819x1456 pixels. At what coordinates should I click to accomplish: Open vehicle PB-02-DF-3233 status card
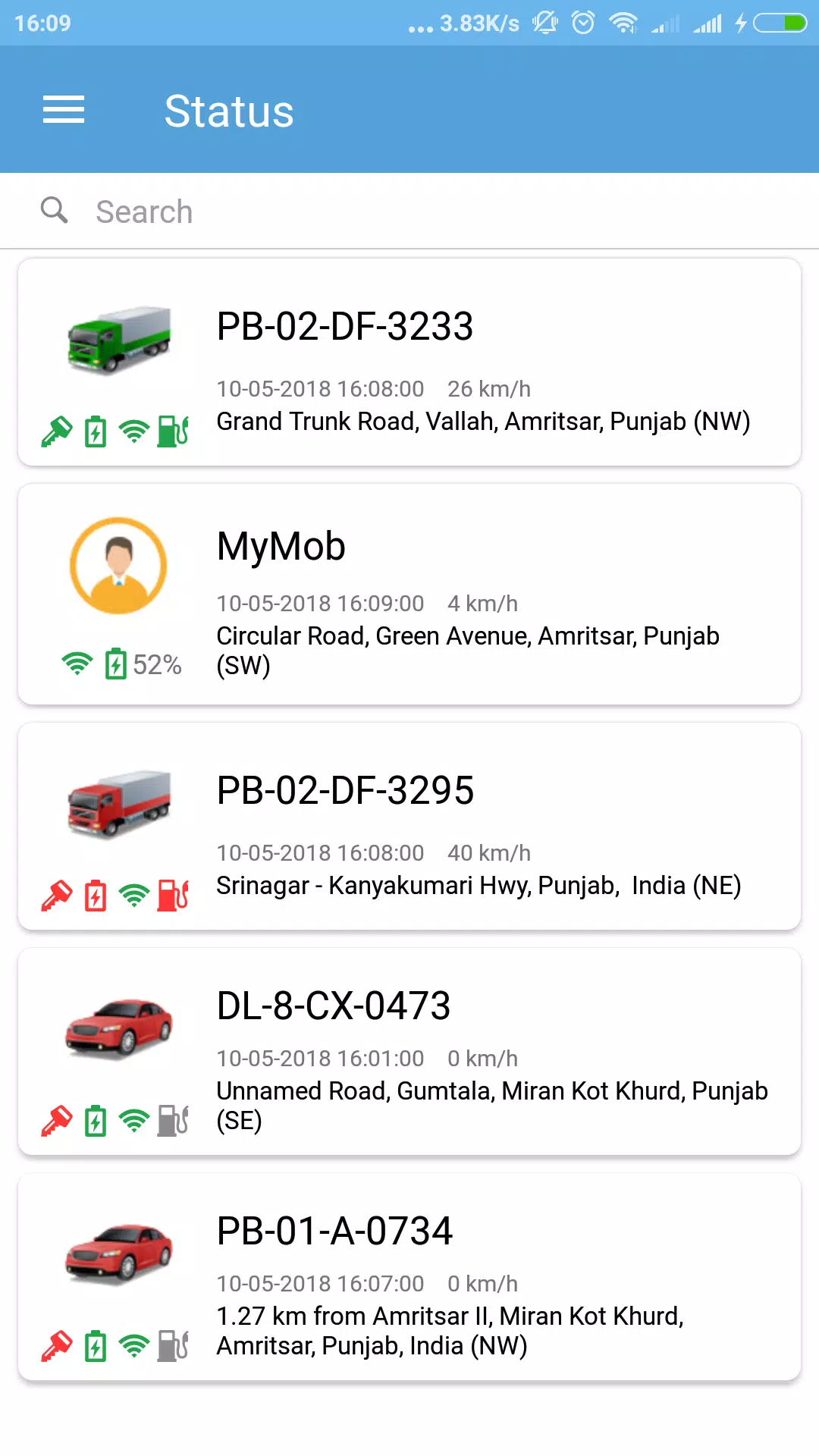point(409,362)
